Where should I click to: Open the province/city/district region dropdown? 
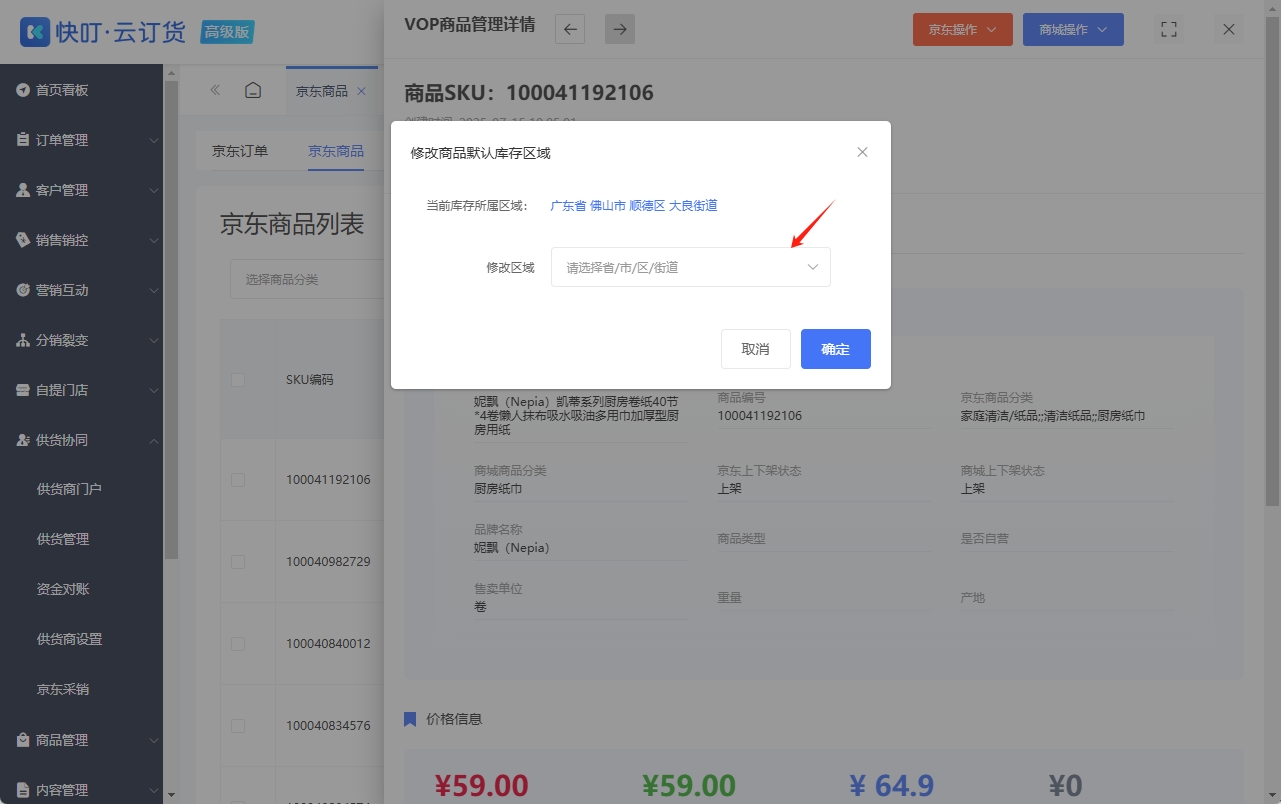click(690, 267)
